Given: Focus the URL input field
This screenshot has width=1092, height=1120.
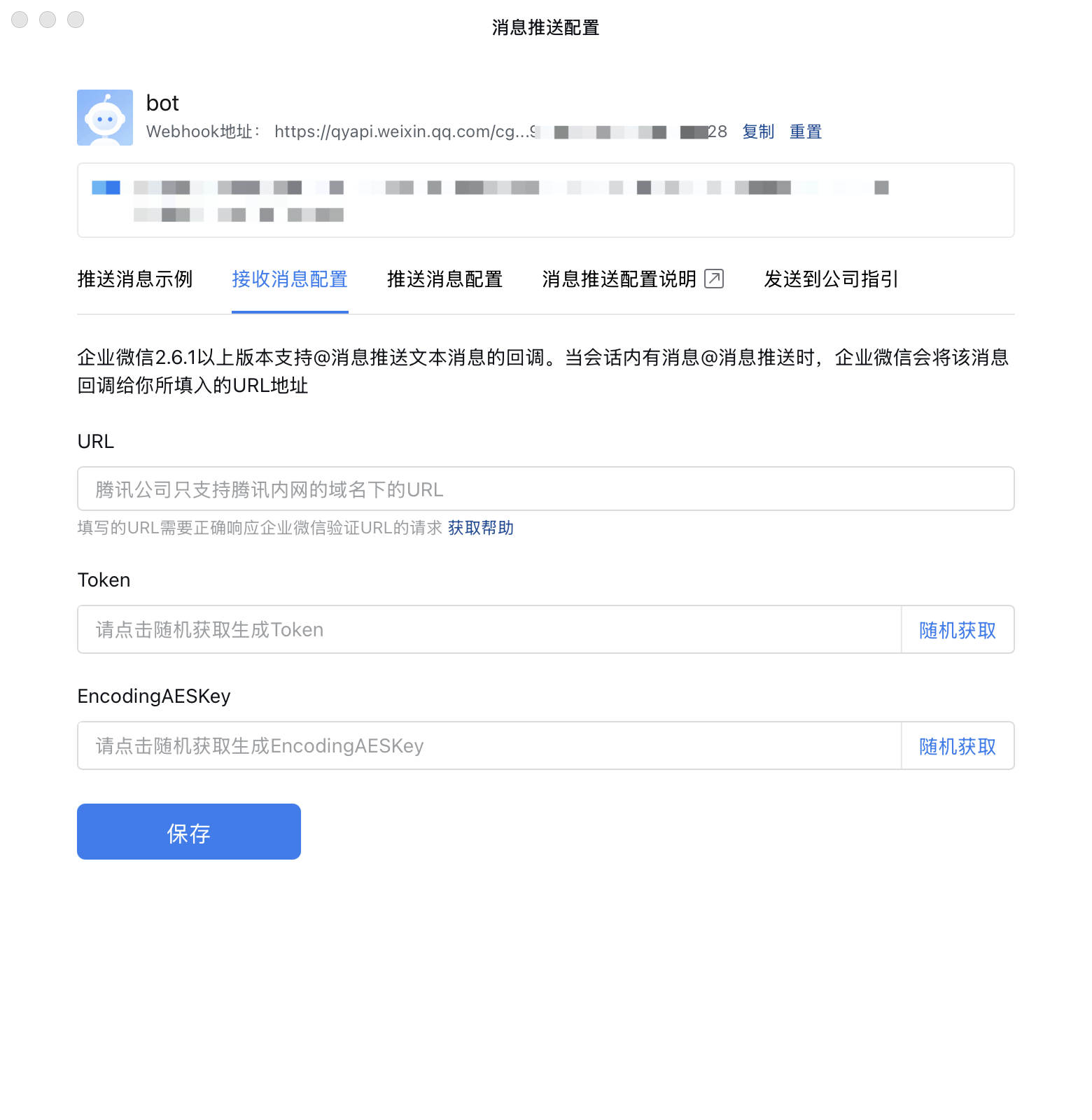Looking at the screenshot, I should click(x=545, y=489).
